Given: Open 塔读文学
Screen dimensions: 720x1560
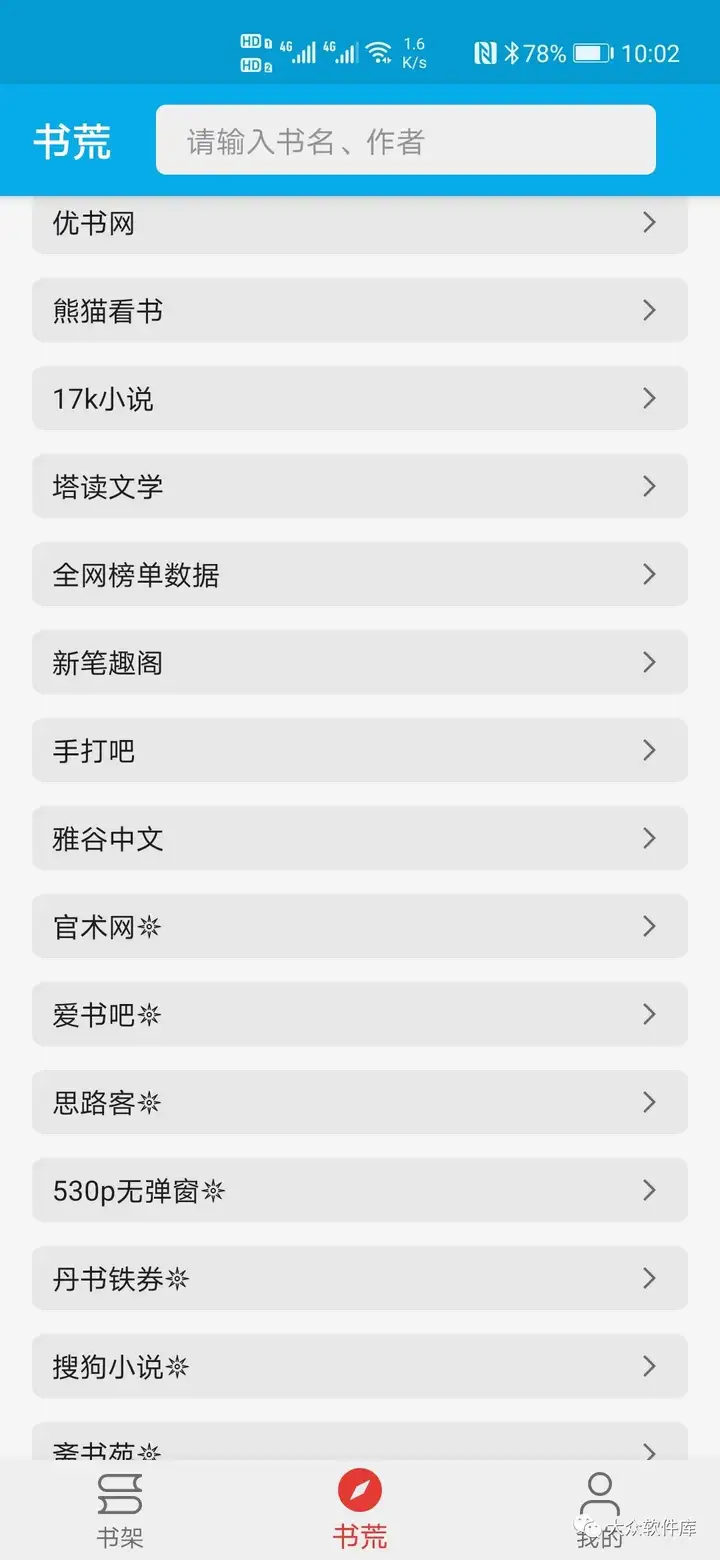Looking at the screenshot, I should coord(360,486).
